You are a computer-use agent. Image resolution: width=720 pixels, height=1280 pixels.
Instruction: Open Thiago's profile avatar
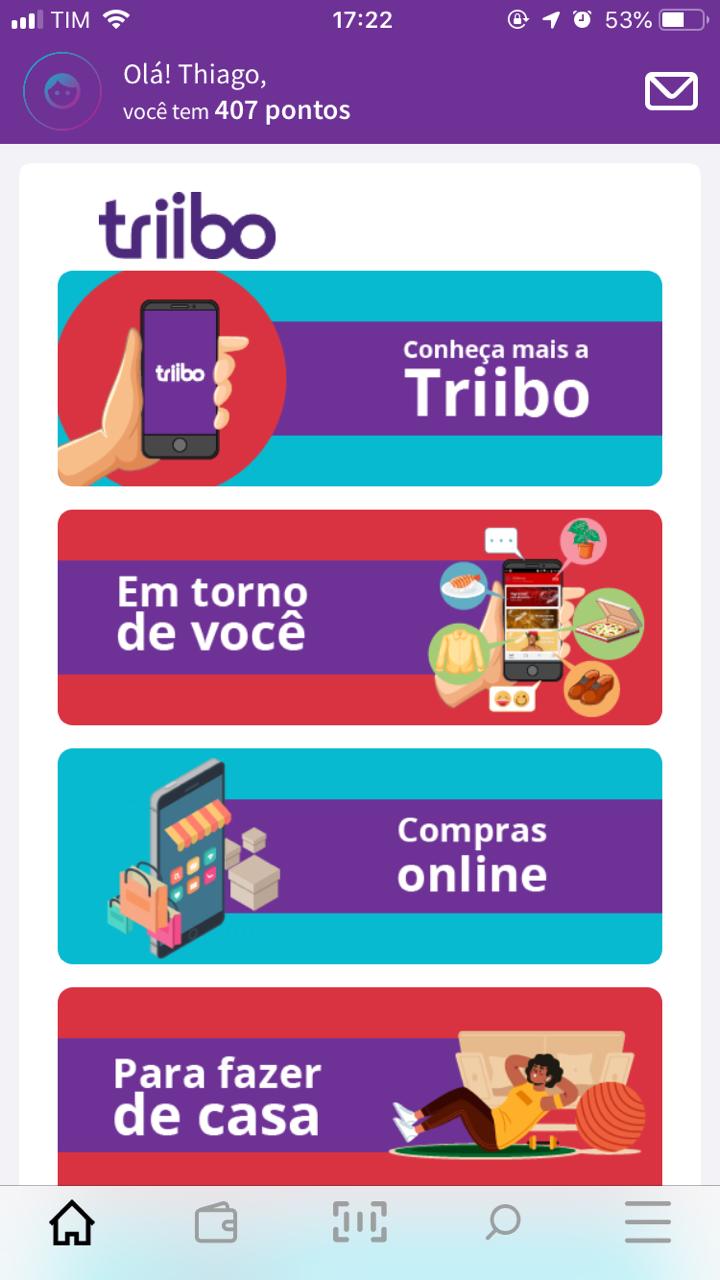(62, 92)
